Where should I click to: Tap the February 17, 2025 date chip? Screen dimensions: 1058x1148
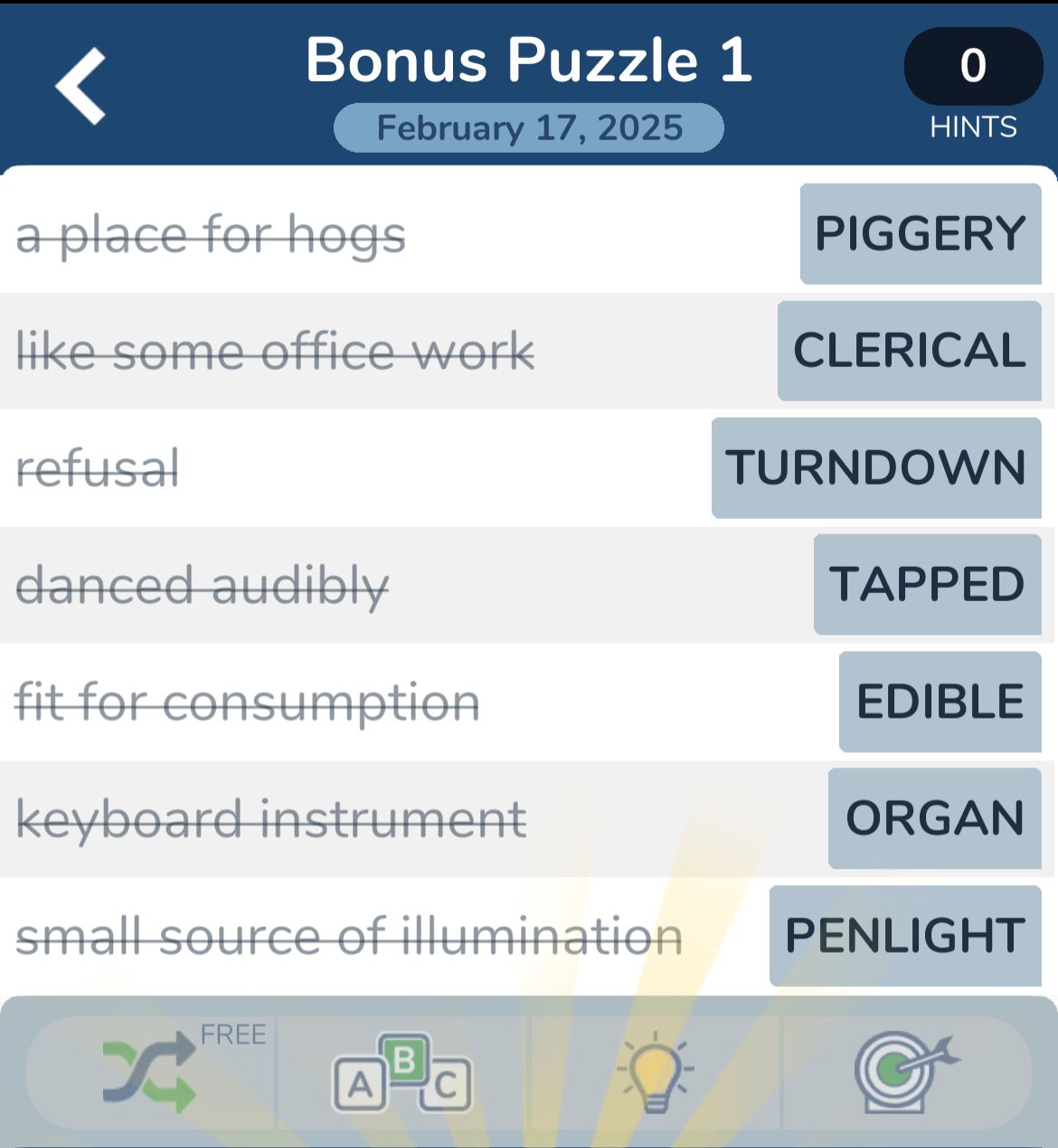(529, 127)
